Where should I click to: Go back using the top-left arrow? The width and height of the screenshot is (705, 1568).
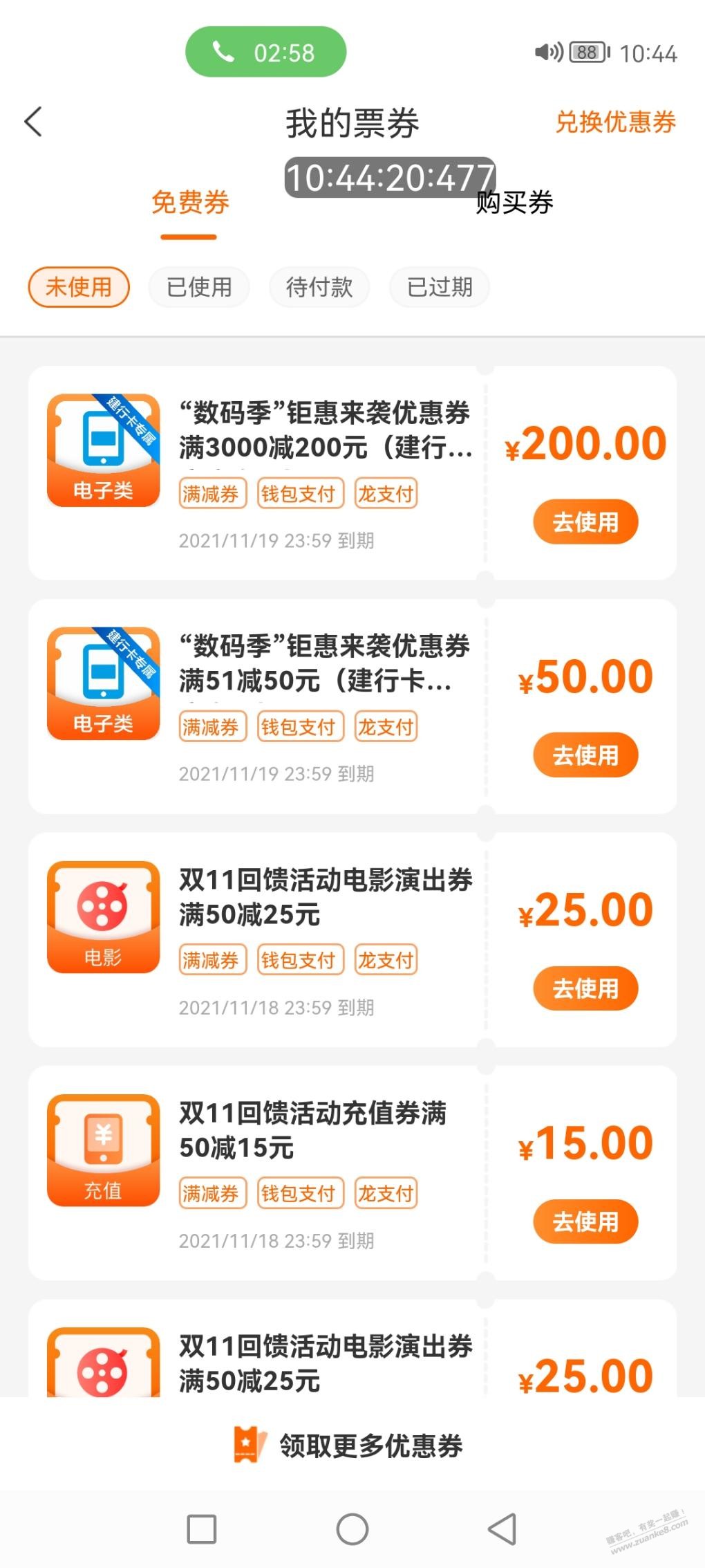[33, 122]
